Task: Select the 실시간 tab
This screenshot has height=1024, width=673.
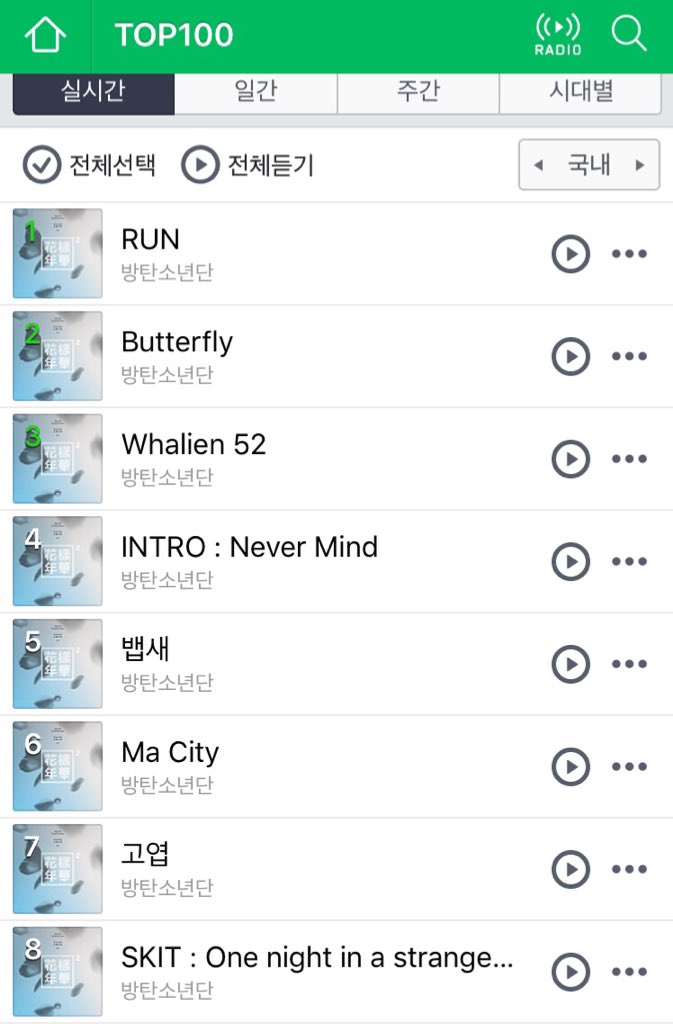Action: [x=93, y=93]
